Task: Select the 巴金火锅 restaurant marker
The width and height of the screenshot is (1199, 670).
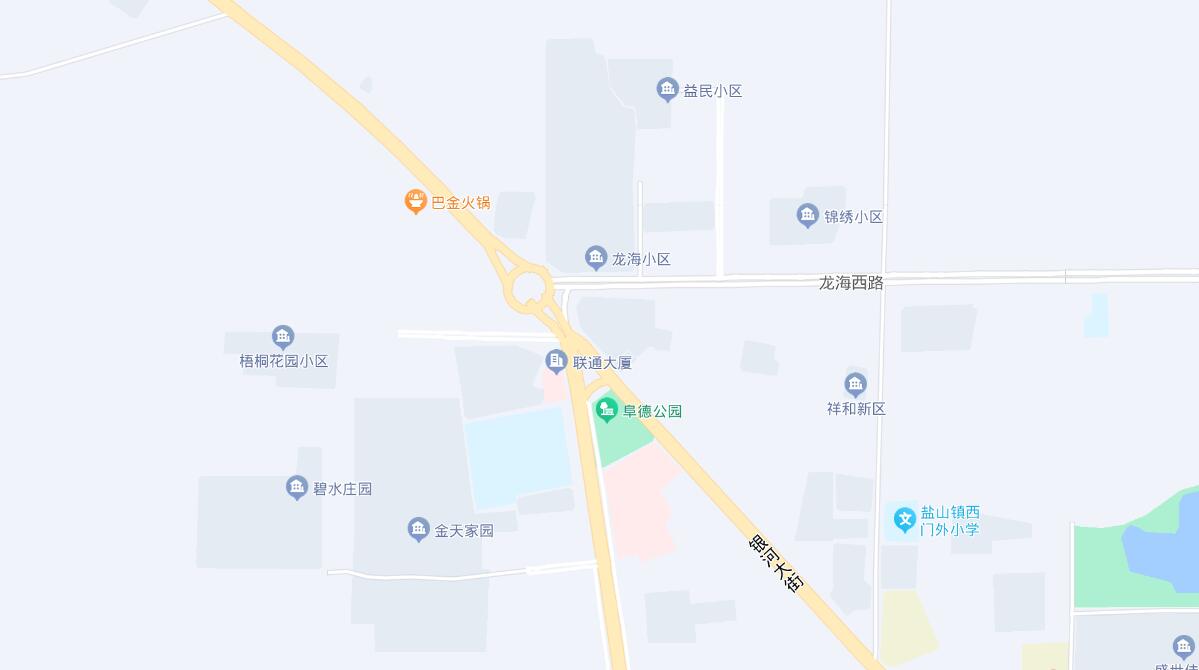Action: 416,202
